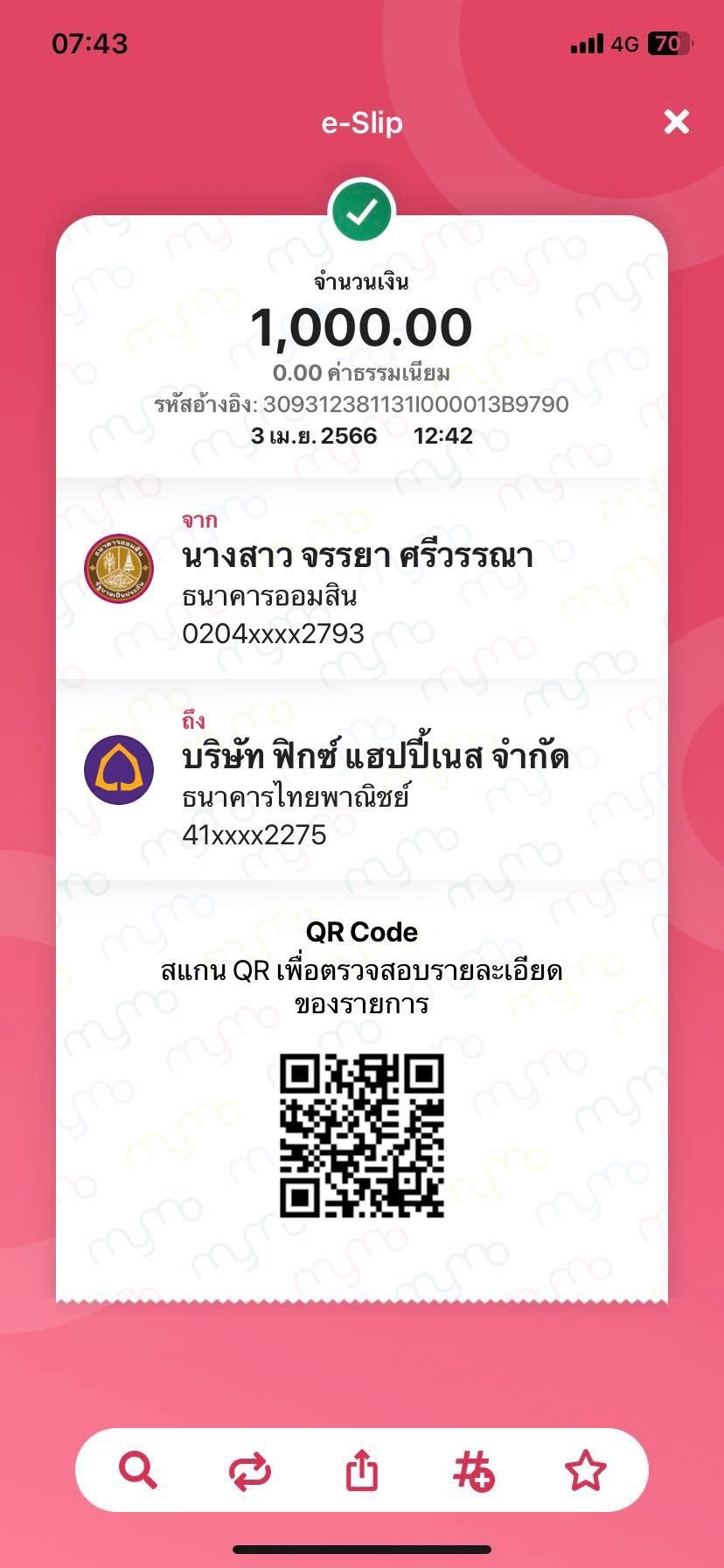The height and width of the screenshot is (1568, 724).
Task: Share the e-Slip
Action: pyautogui.click(x=362, y=1469)
